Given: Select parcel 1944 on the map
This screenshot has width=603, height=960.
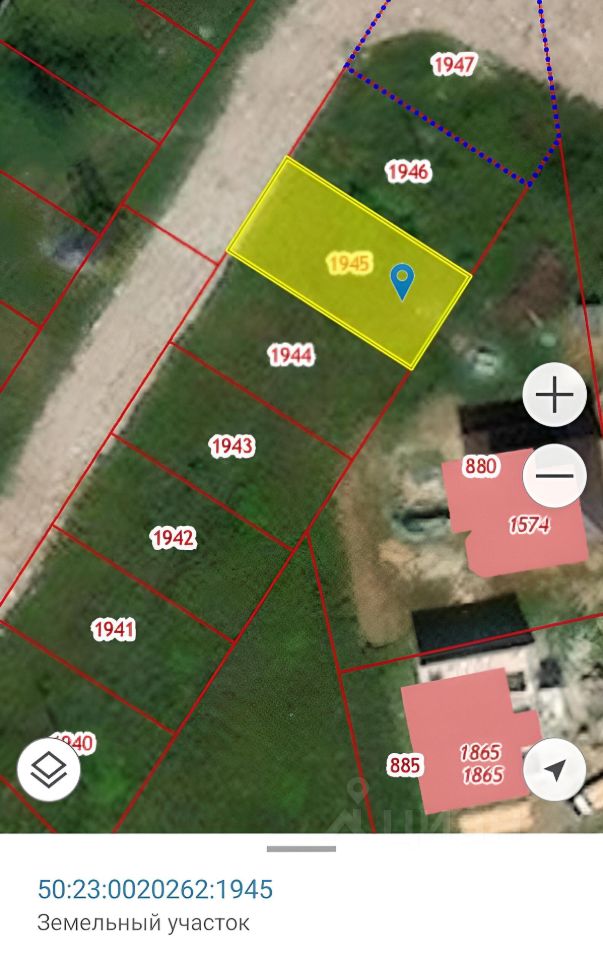Looking at the screenshot, I should tap(290, 355).
